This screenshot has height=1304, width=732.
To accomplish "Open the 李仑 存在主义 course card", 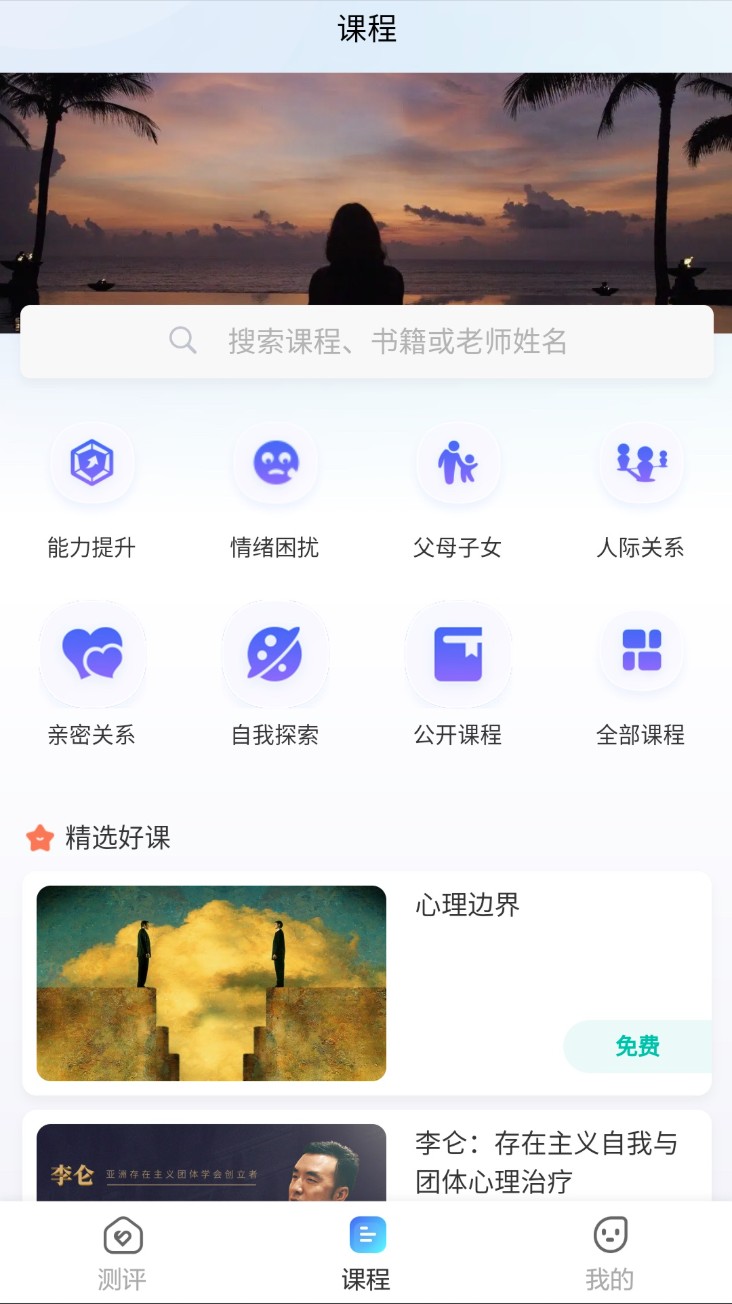I will click(366, 1156).
